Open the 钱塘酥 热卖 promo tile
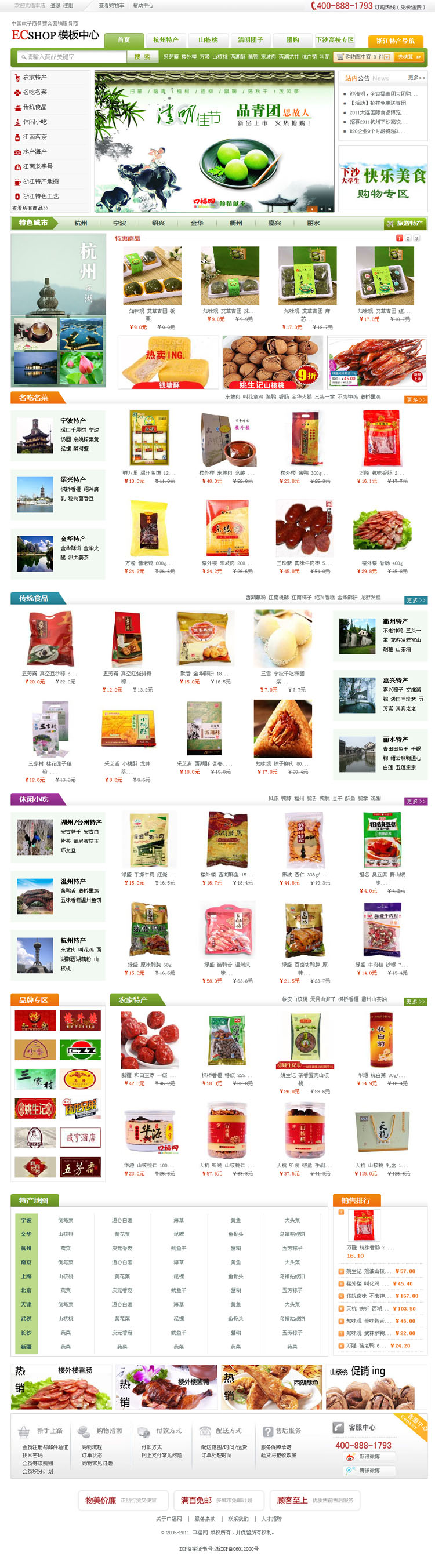435x1568 pixels. point(168,362)
